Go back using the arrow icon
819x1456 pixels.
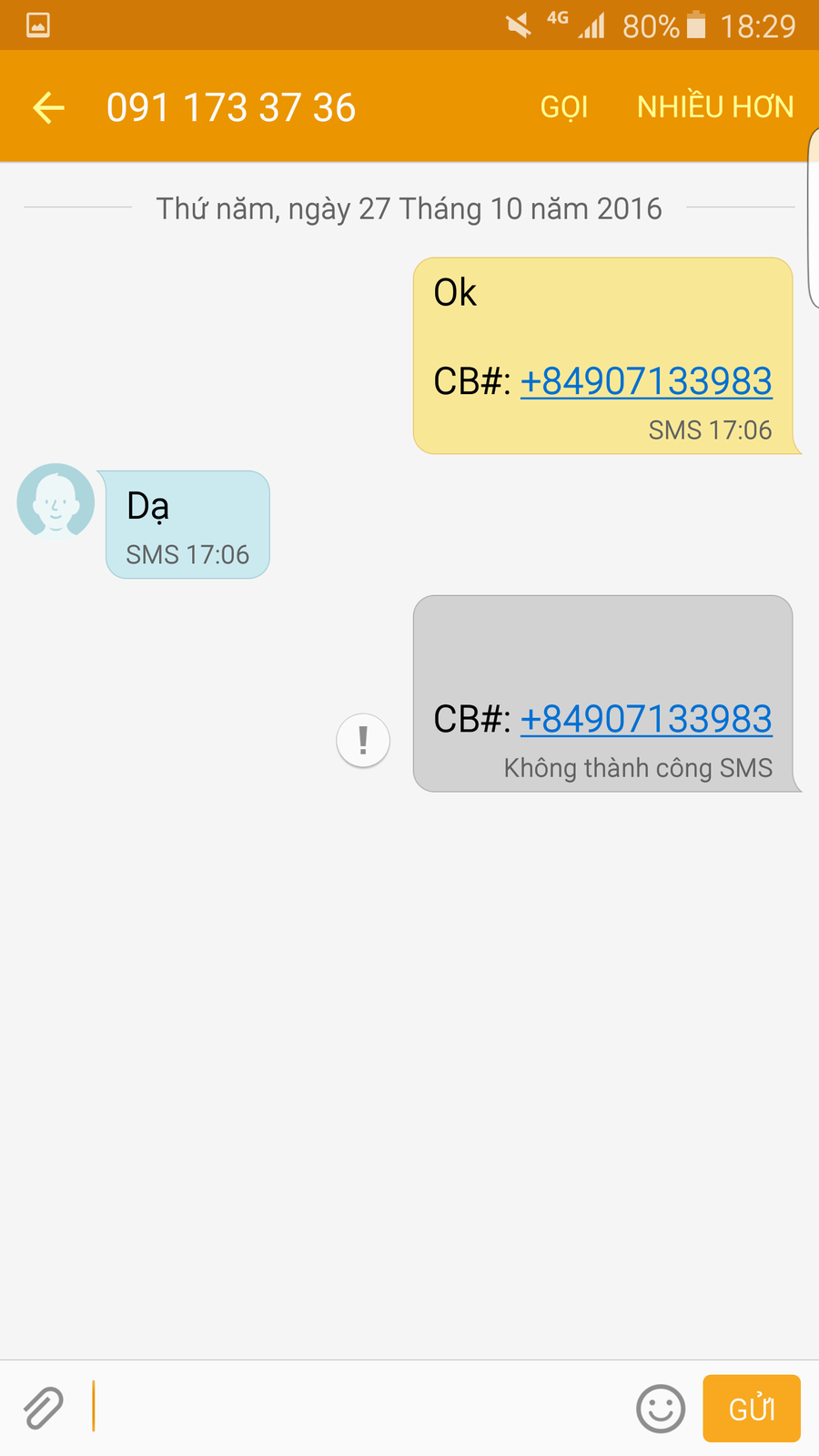click(x=48, y=107)
